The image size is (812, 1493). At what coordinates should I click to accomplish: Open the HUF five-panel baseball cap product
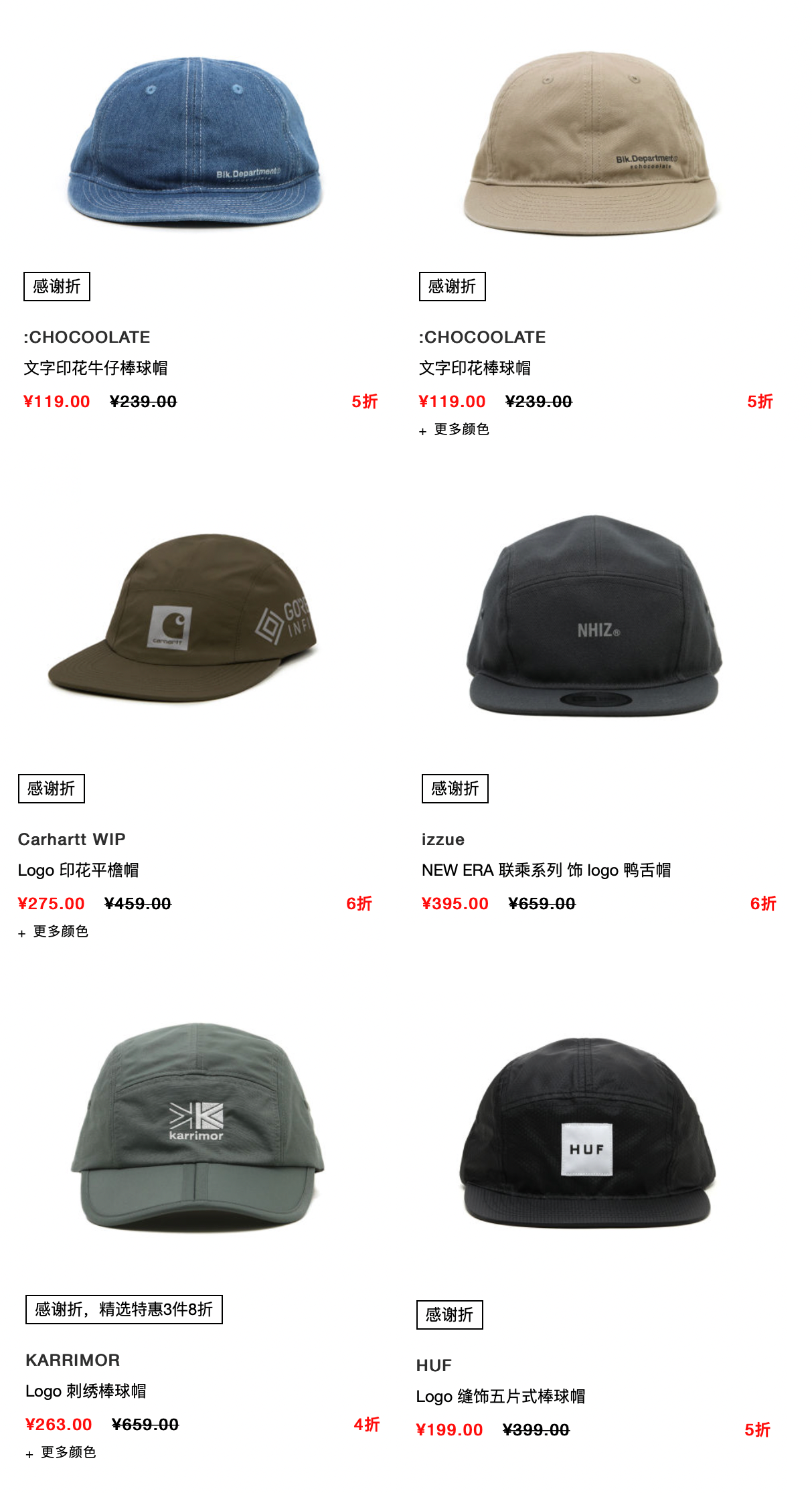pyautogui.click(x=586, y=1133)
